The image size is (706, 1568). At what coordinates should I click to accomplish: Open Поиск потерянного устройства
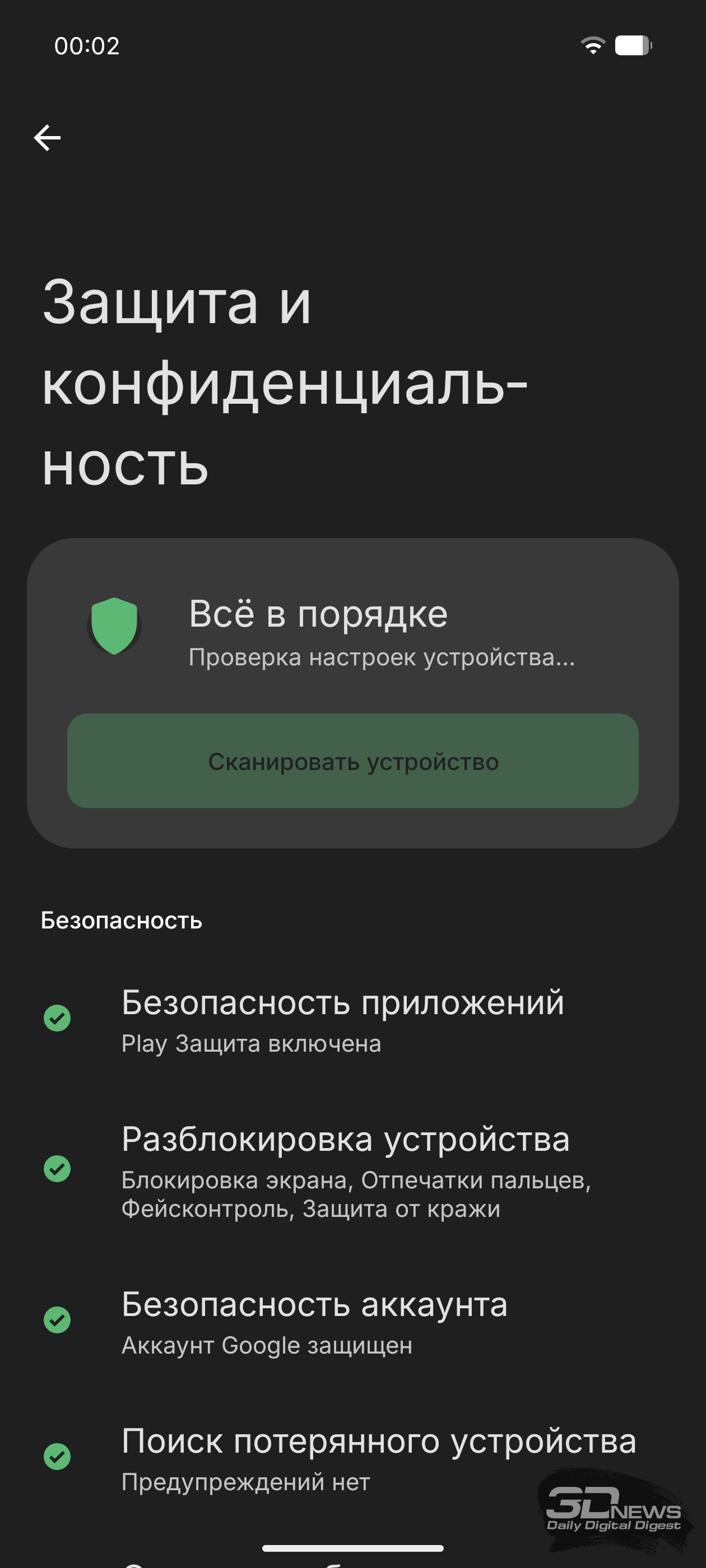pos(378,1458)
